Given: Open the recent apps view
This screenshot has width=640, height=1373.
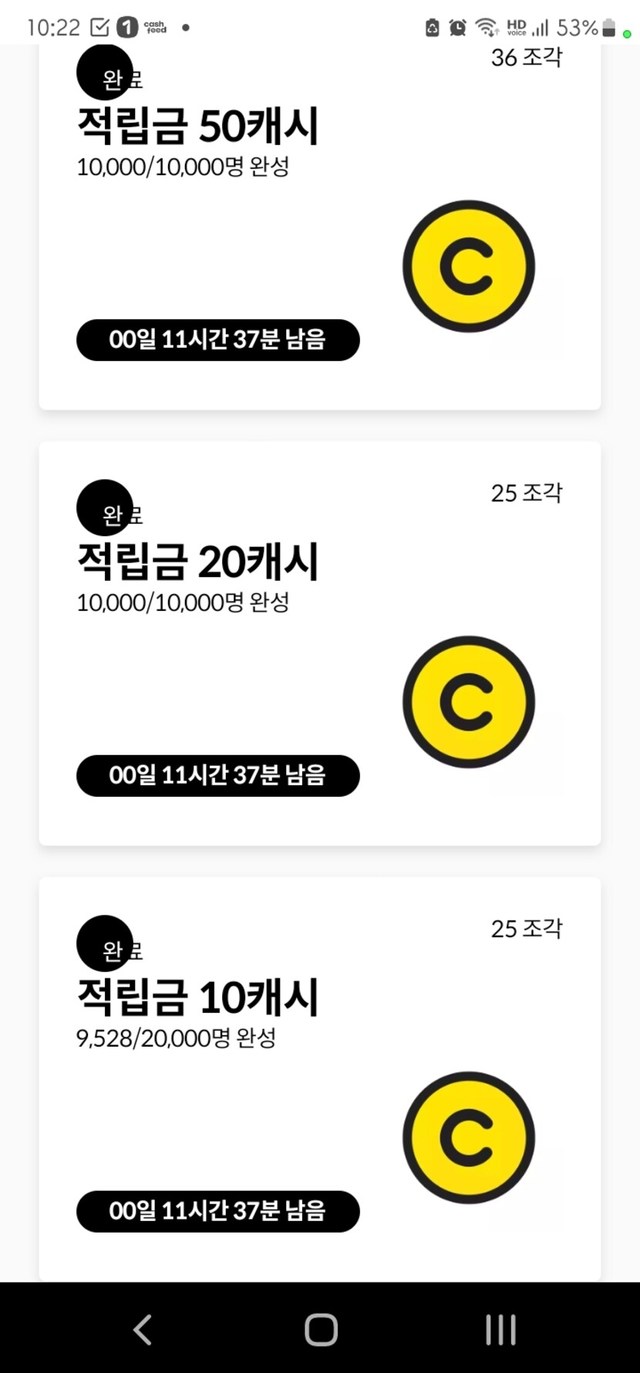Looking at the screenshot, I should (500, 1329).
